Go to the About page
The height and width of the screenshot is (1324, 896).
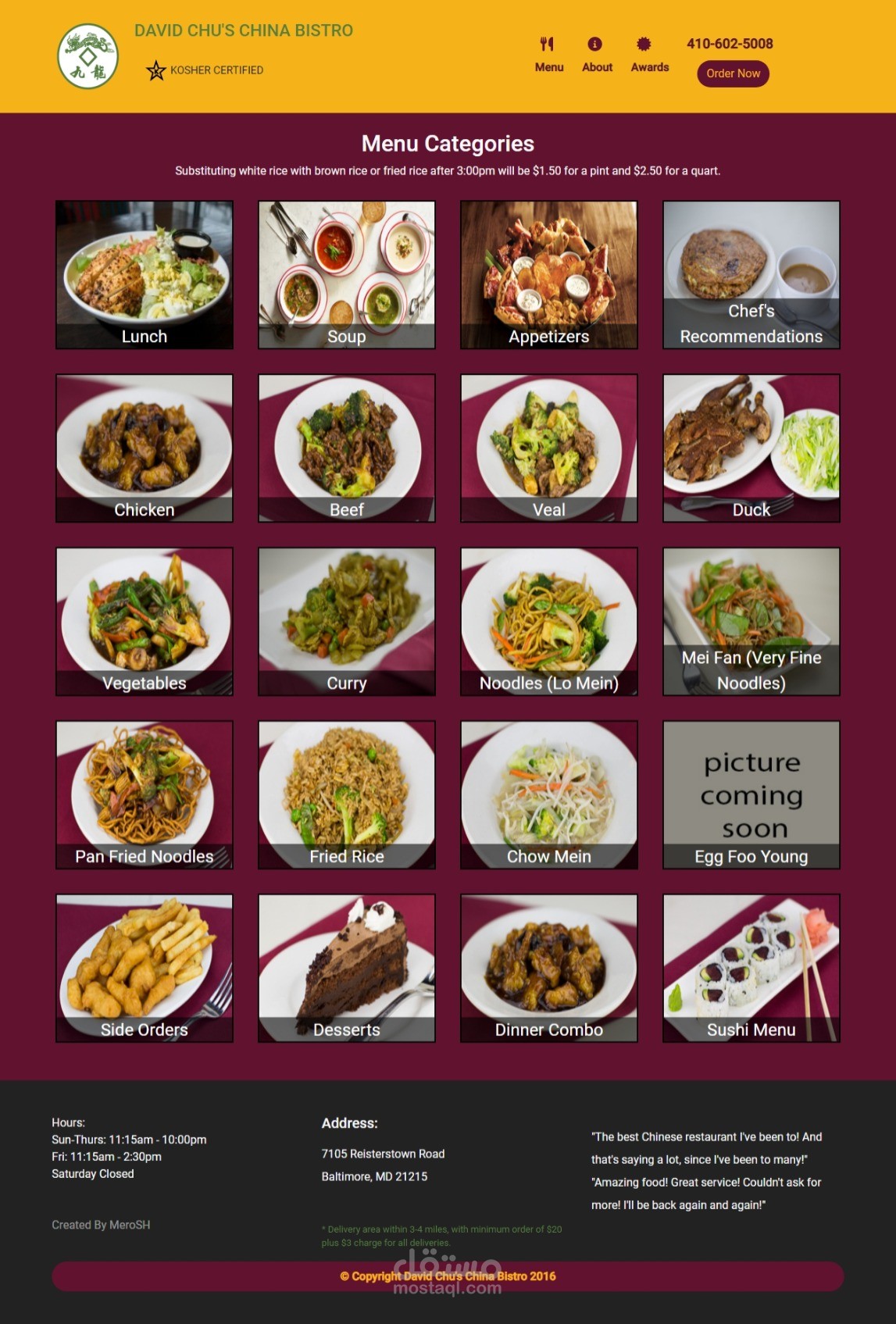[x=596, y=55]
